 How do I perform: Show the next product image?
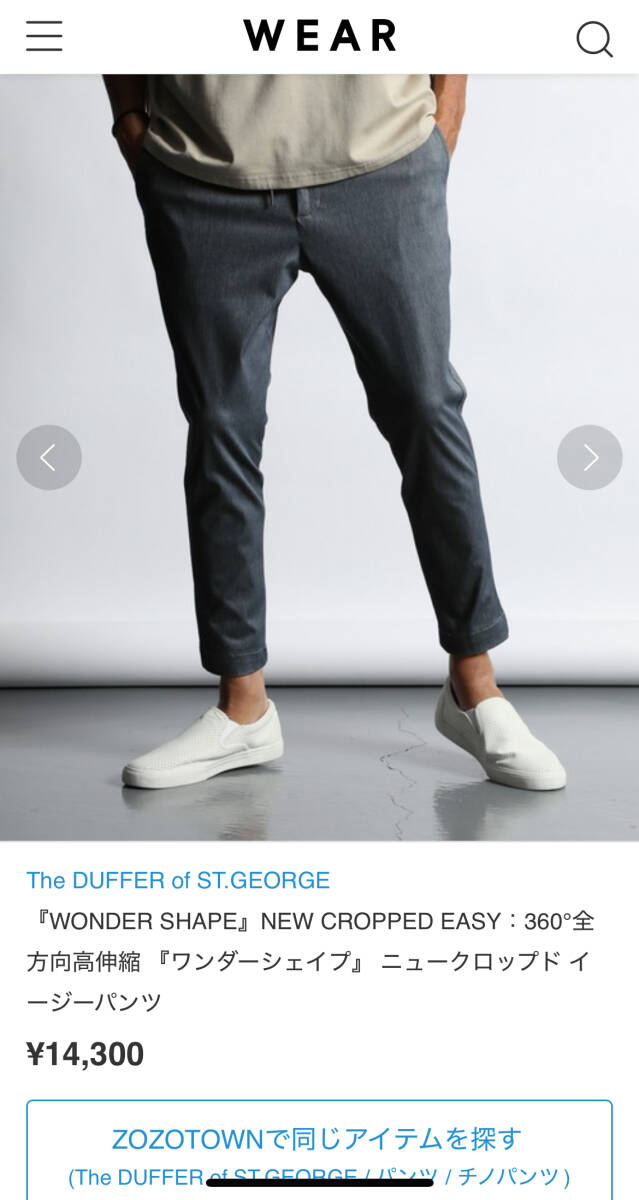[x=589, y=458]
